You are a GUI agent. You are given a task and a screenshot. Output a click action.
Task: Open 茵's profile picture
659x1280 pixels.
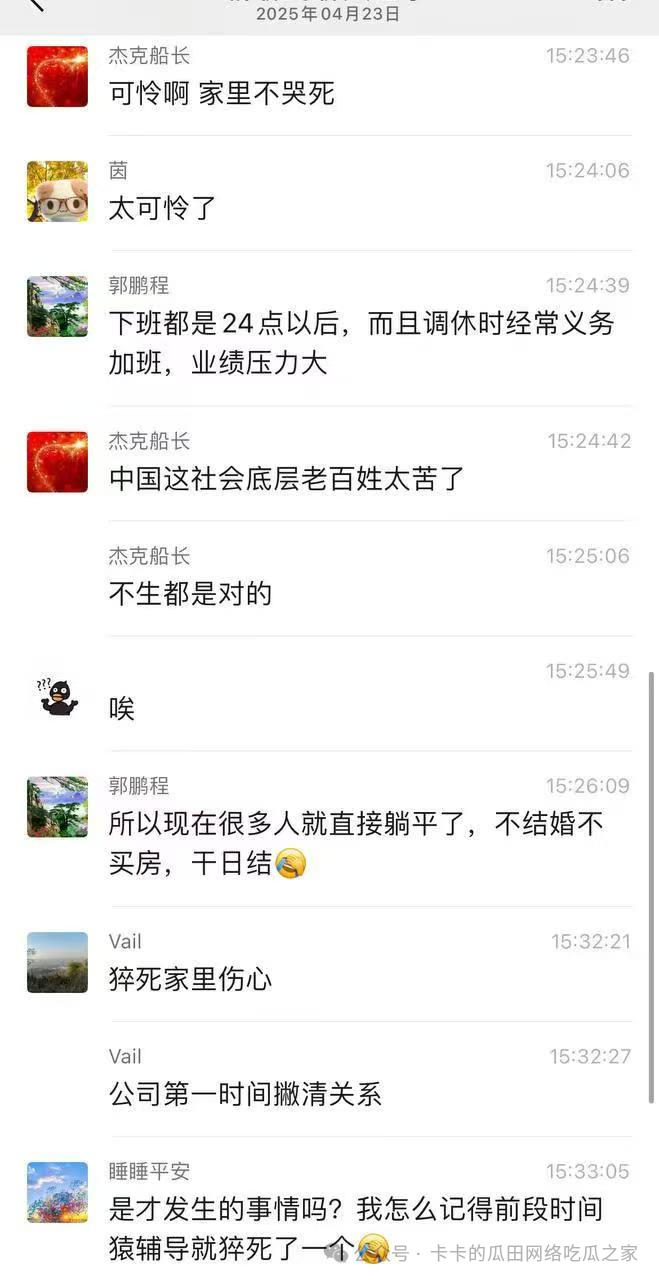pos(57,191)
